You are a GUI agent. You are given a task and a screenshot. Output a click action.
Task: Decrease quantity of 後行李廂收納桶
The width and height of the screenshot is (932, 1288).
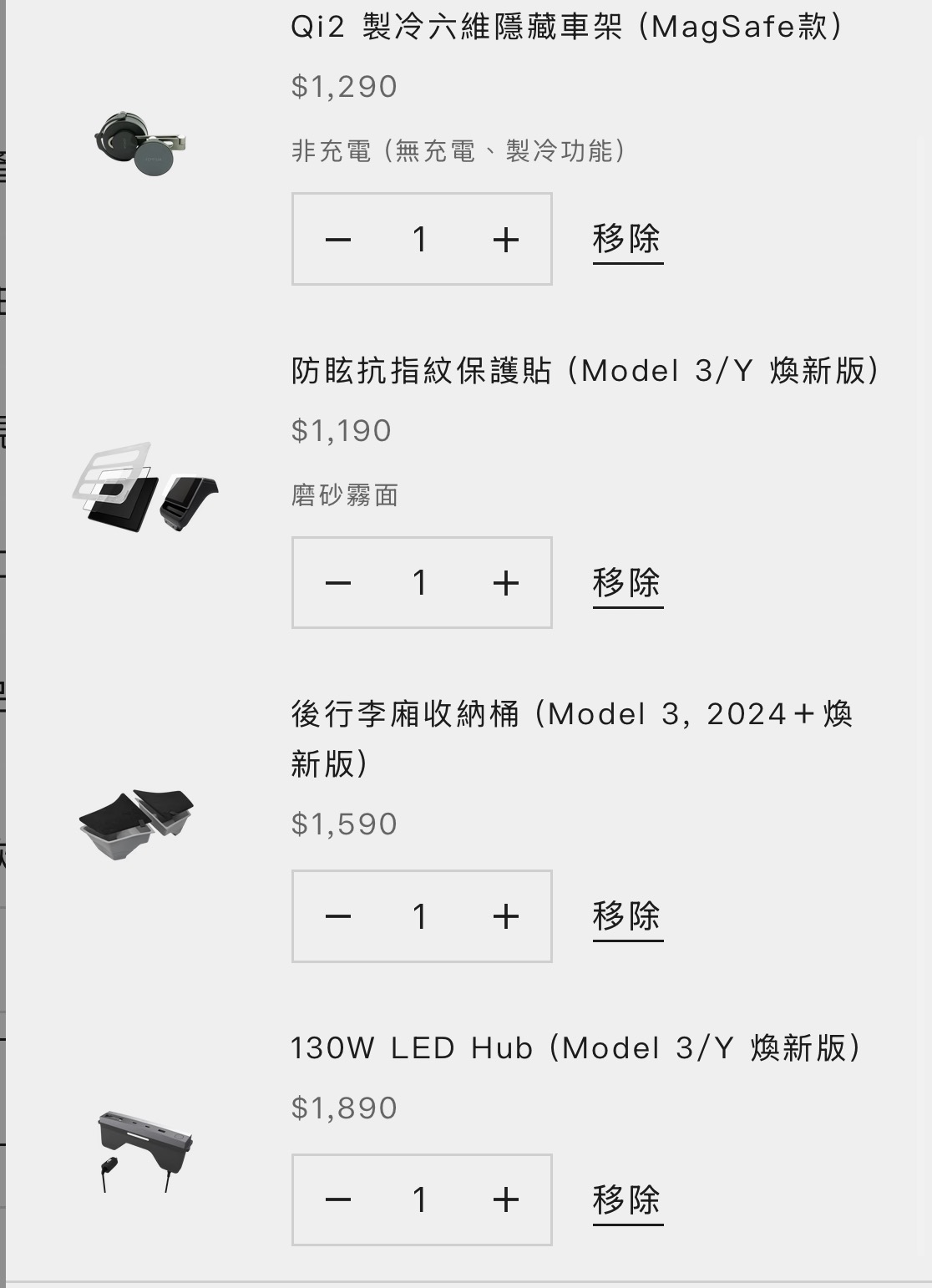338,916
